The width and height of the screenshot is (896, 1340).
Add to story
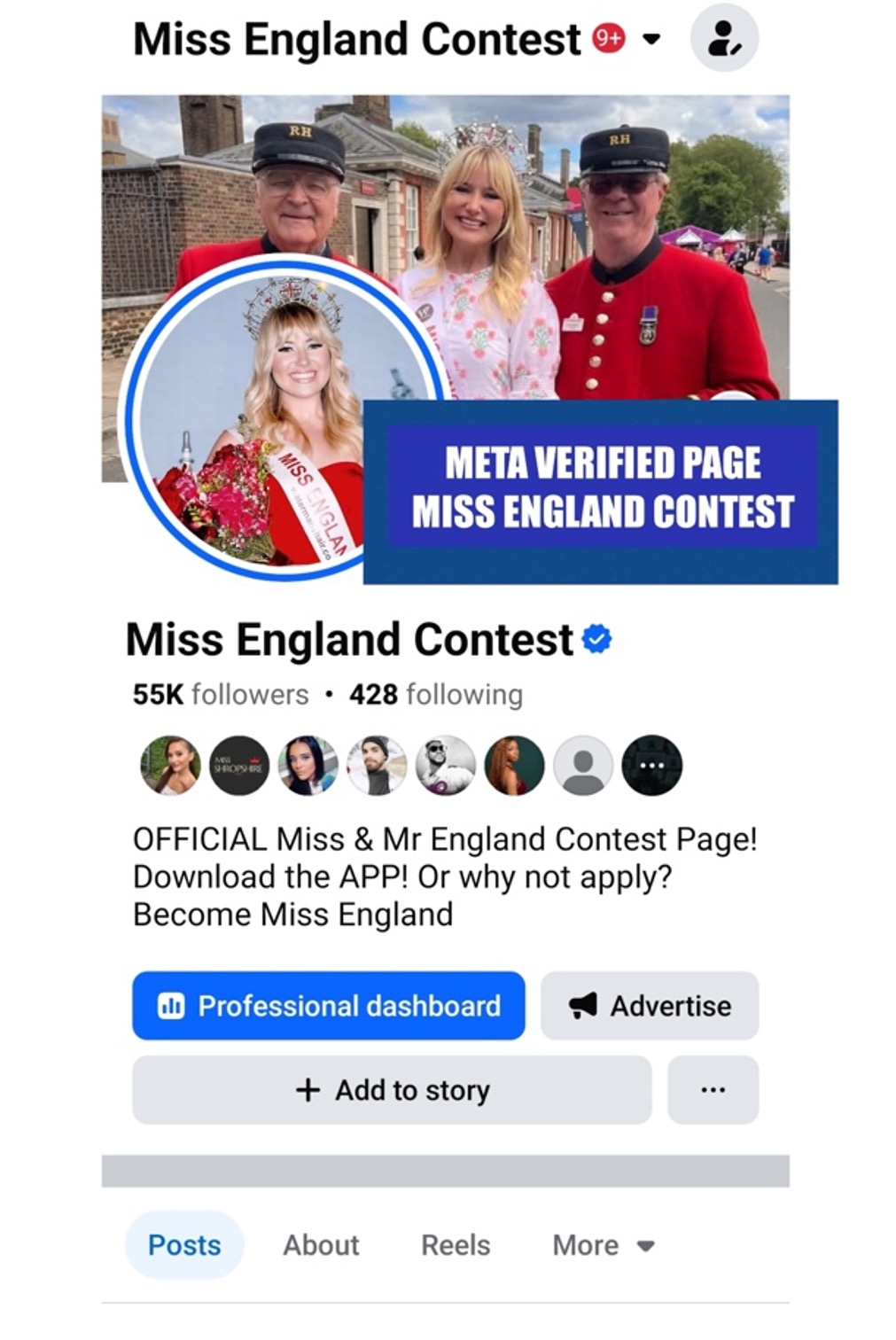pyautogui.click(x=392, y=1090)
